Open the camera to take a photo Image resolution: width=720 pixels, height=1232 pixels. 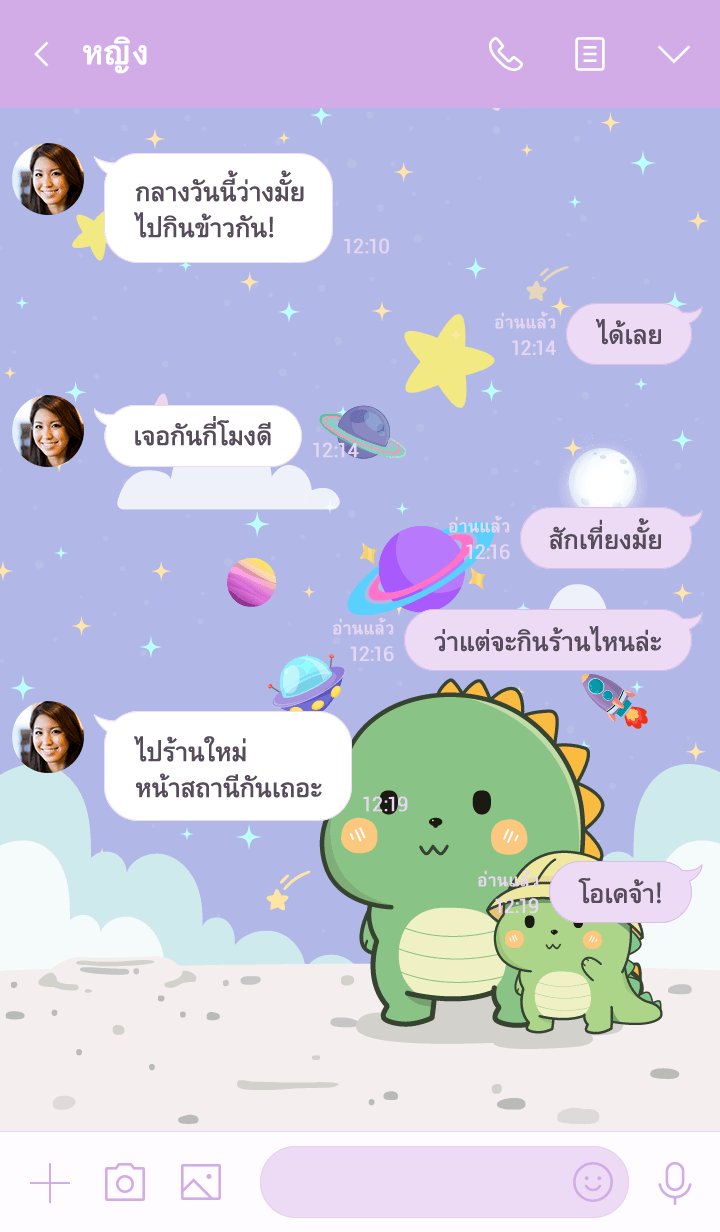pyautogui.click(x=125, y=1183)
